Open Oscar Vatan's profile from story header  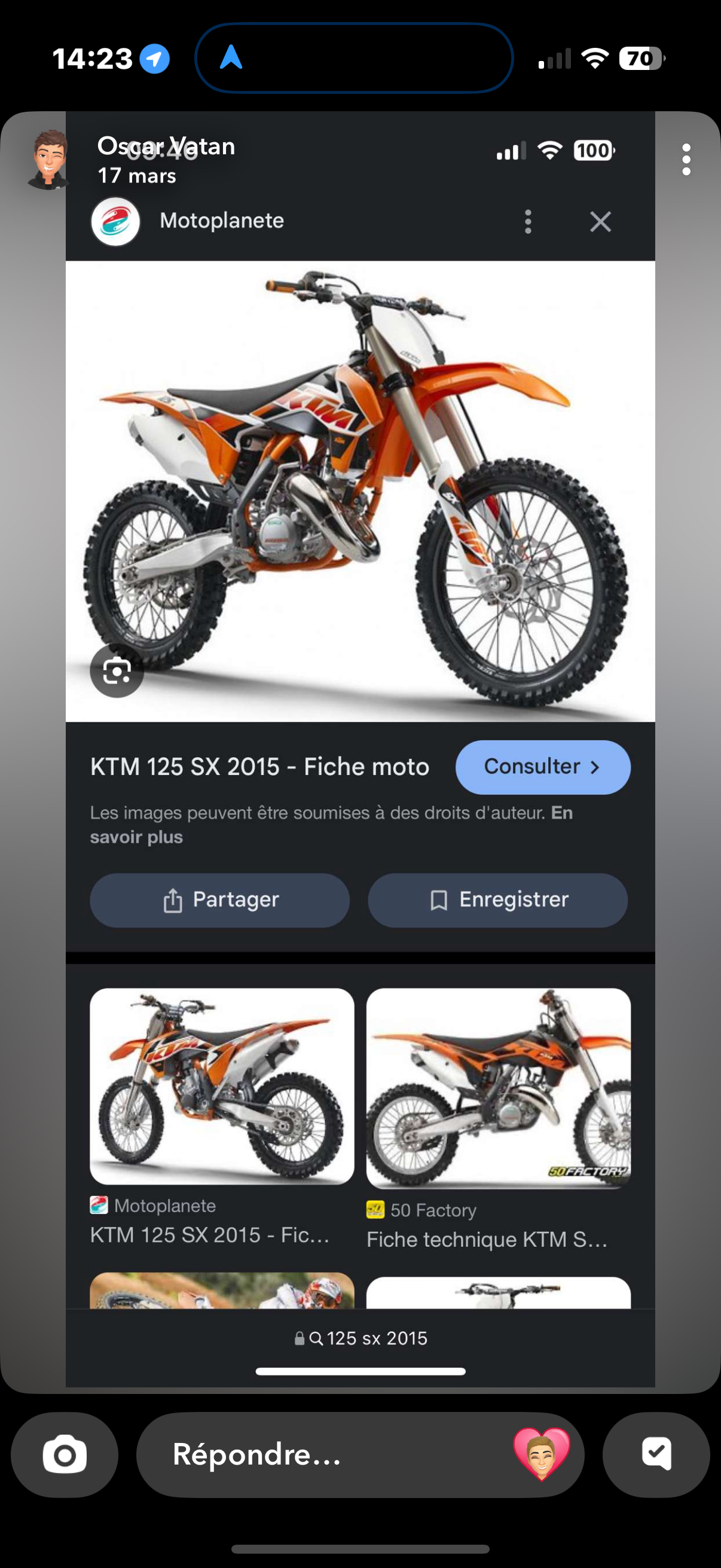(x=48, y=160)
